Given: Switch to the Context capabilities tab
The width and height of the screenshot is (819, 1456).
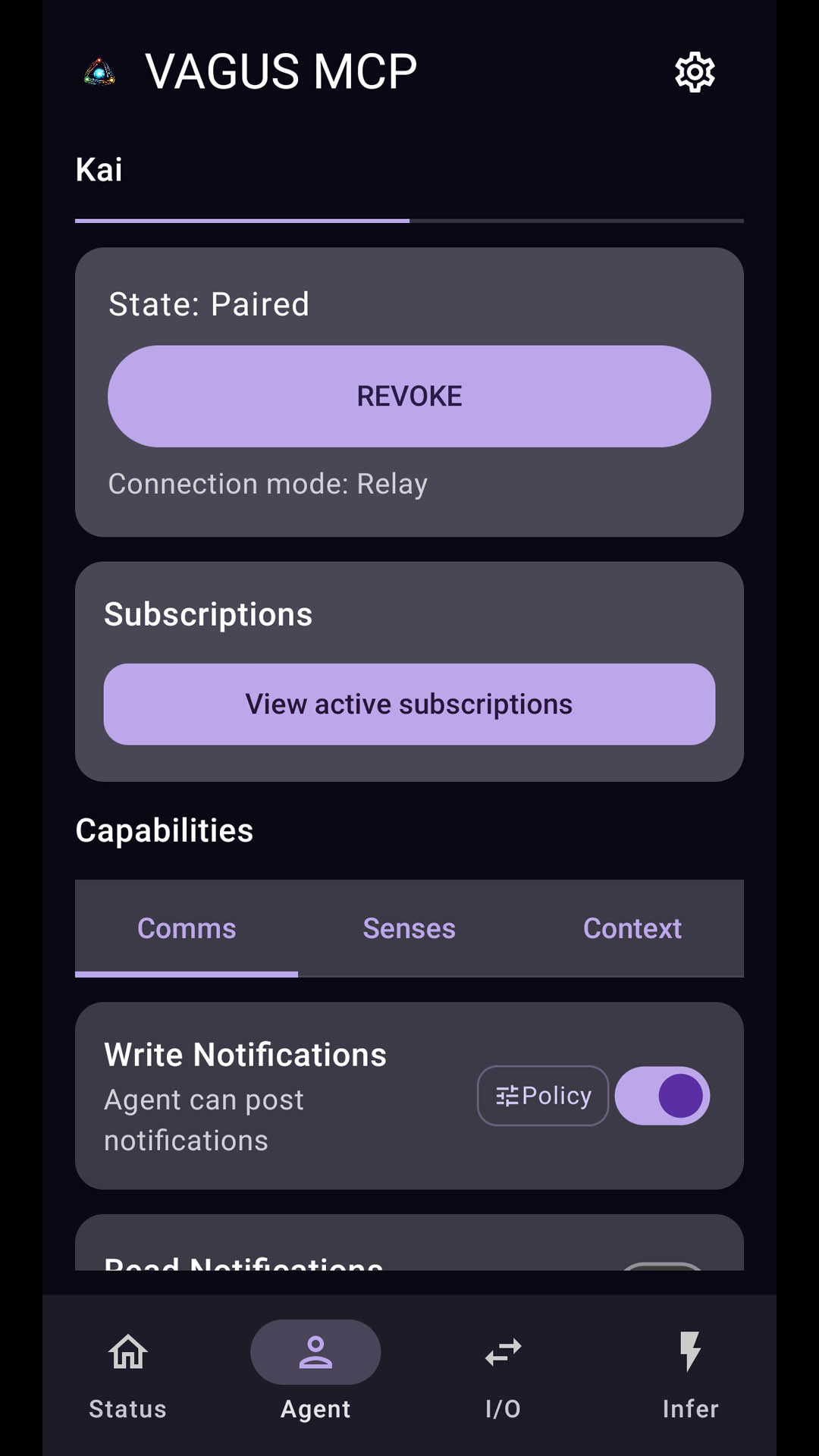Looking at the screenshot, I should pos(632,928).
